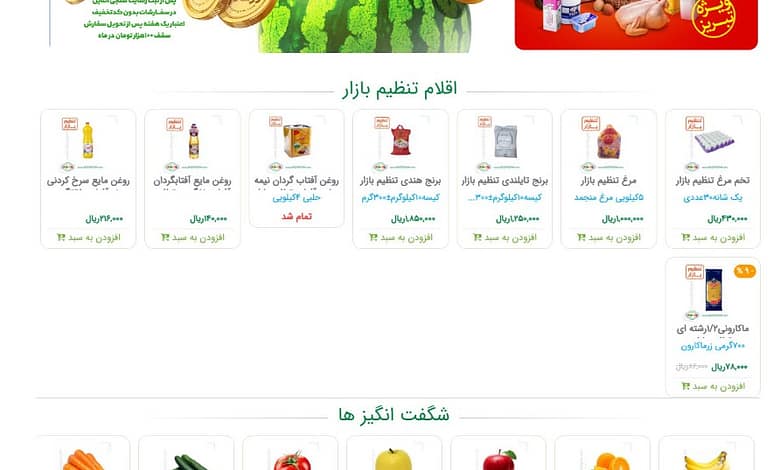Open the red apple product tile
The width and height of the screenshot is (780, 470).
(x=498, y=456)
